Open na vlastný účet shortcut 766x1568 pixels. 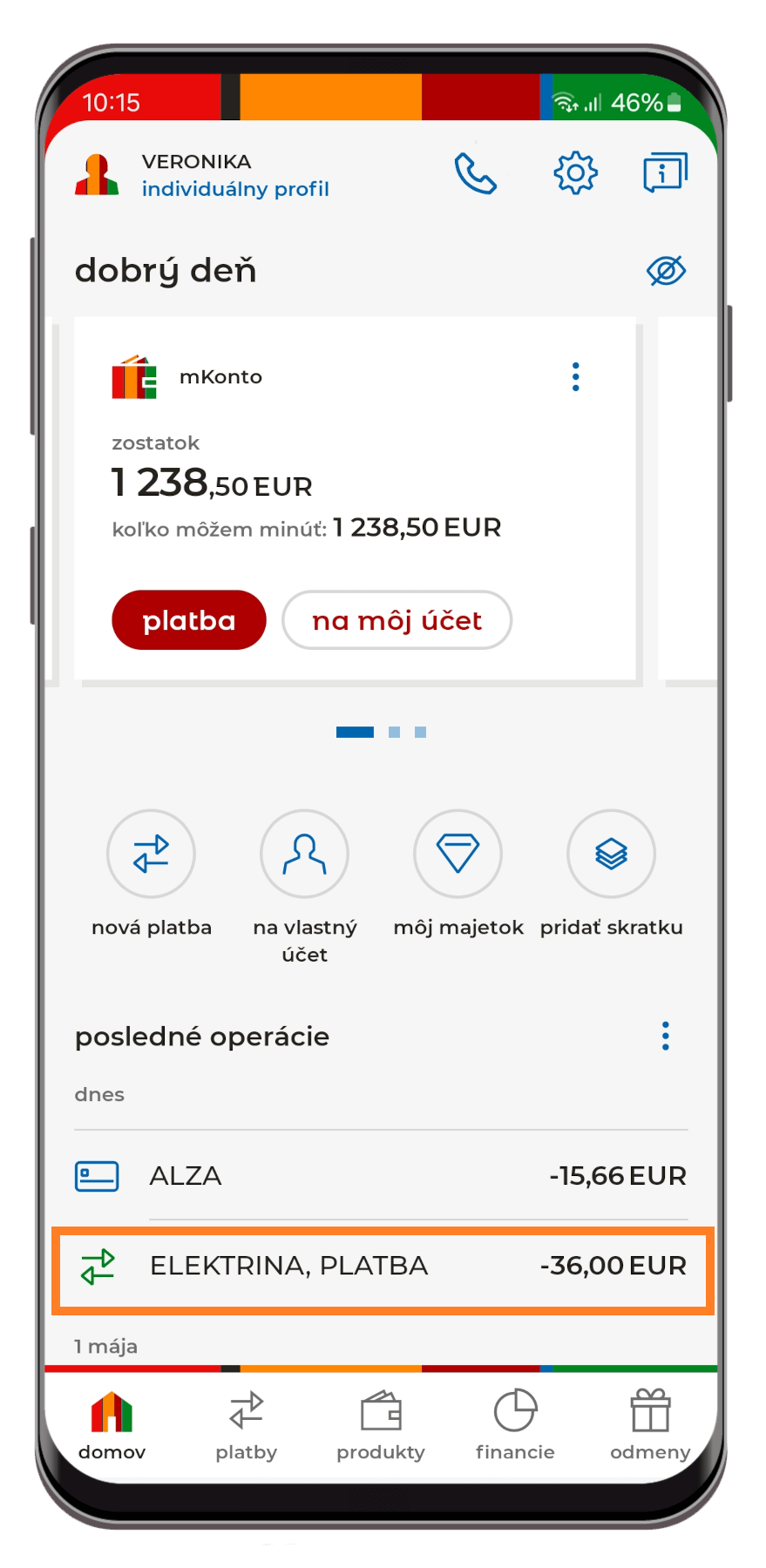(304, 854)
